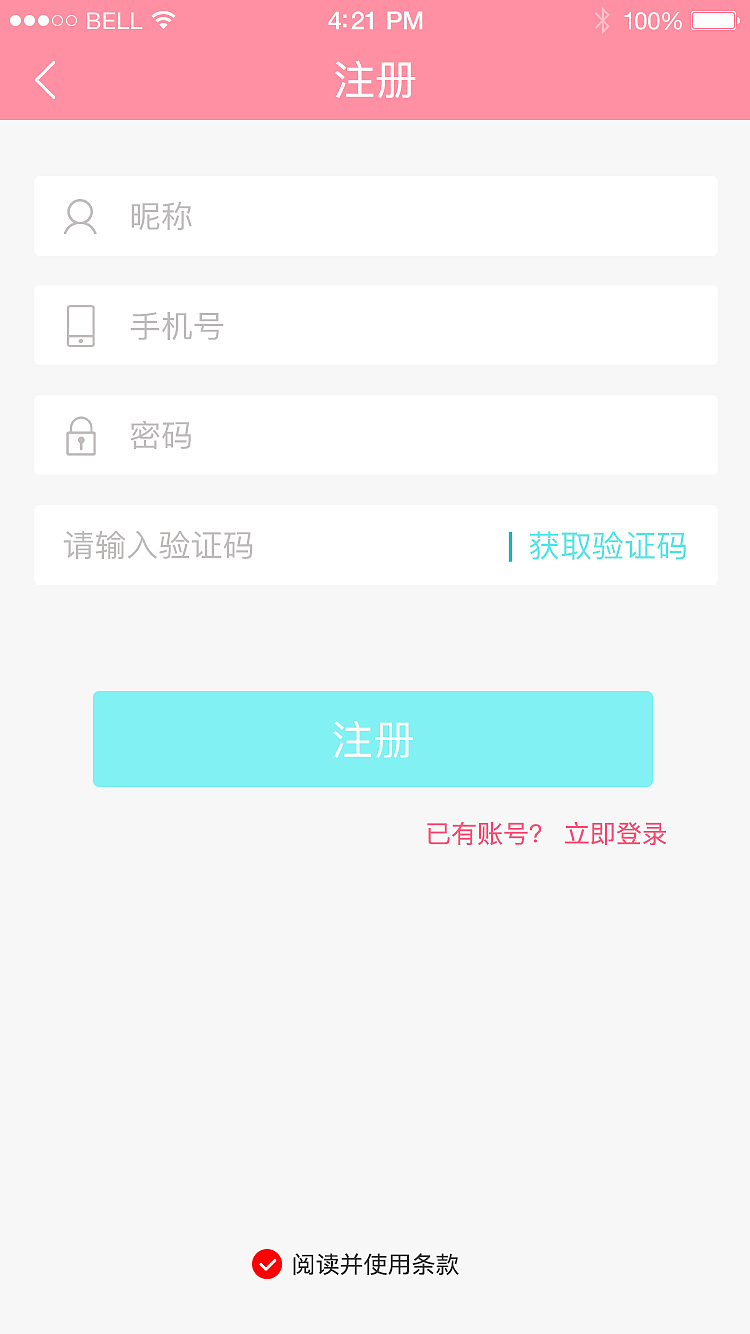Click the back arrow on the pink header

click(44, 80)
